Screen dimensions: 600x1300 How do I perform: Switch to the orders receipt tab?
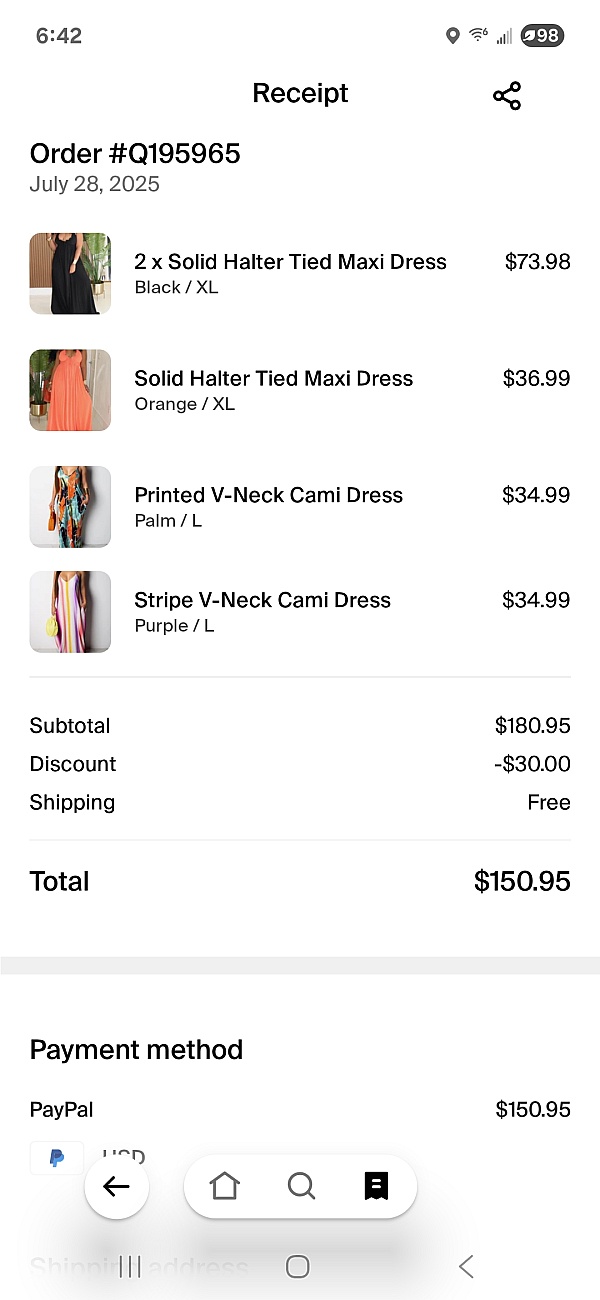tap(376, 1186)
